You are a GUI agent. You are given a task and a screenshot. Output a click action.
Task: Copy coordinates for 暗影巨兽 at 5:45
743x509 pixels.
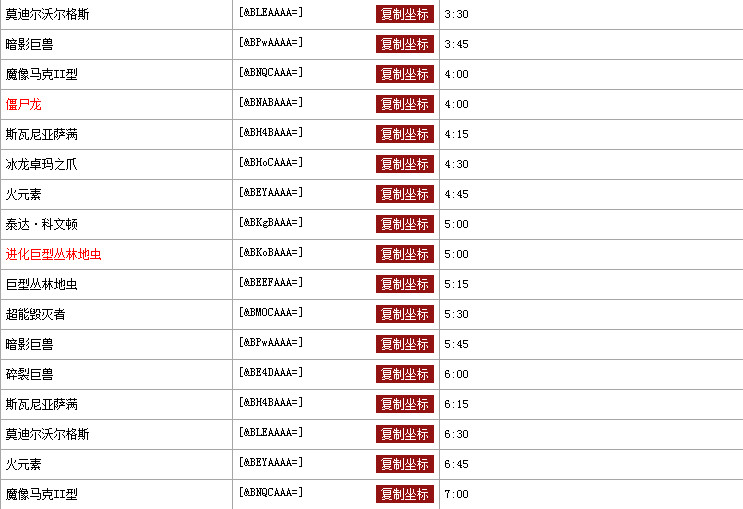[405, 344]
